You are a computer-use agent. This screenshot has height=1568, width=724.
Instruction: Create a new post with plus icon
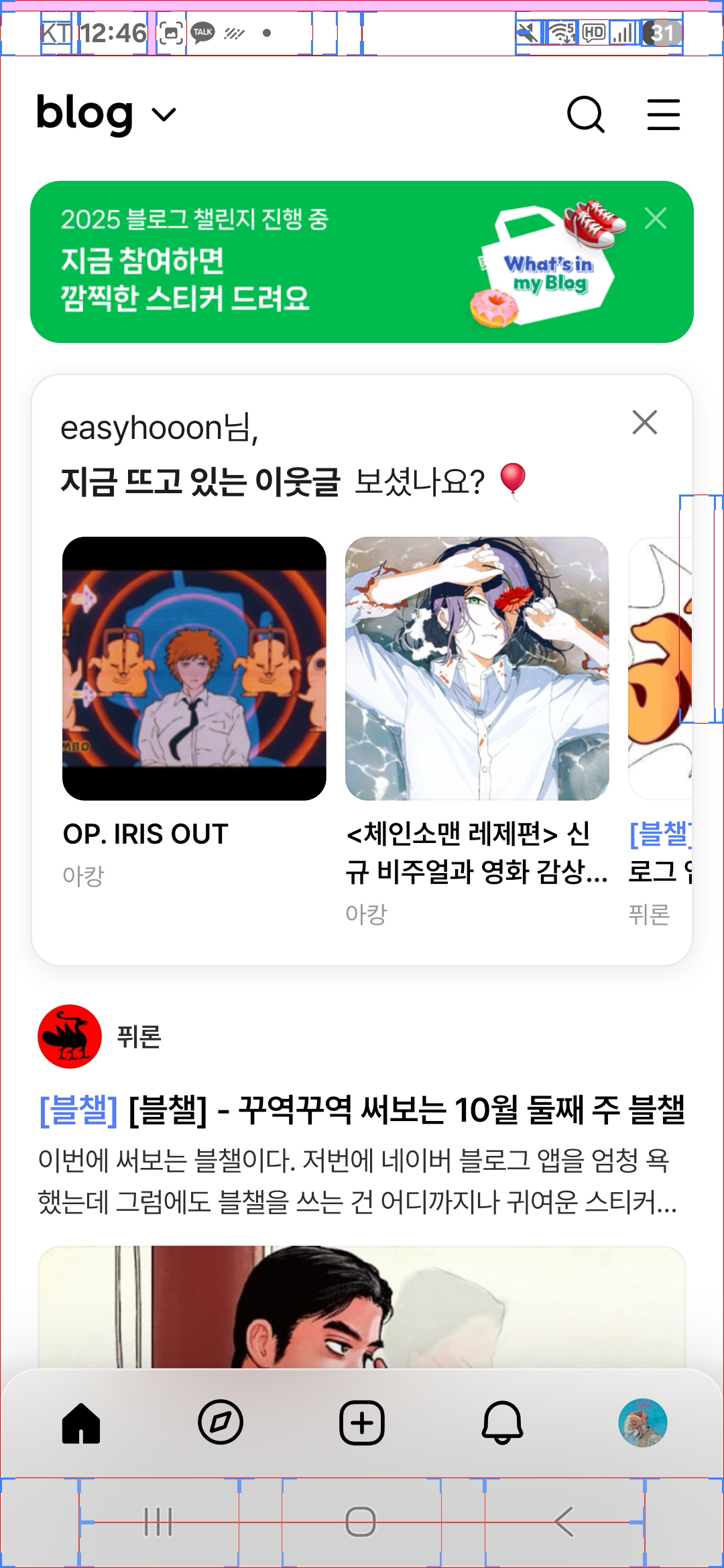(362, 1423)
